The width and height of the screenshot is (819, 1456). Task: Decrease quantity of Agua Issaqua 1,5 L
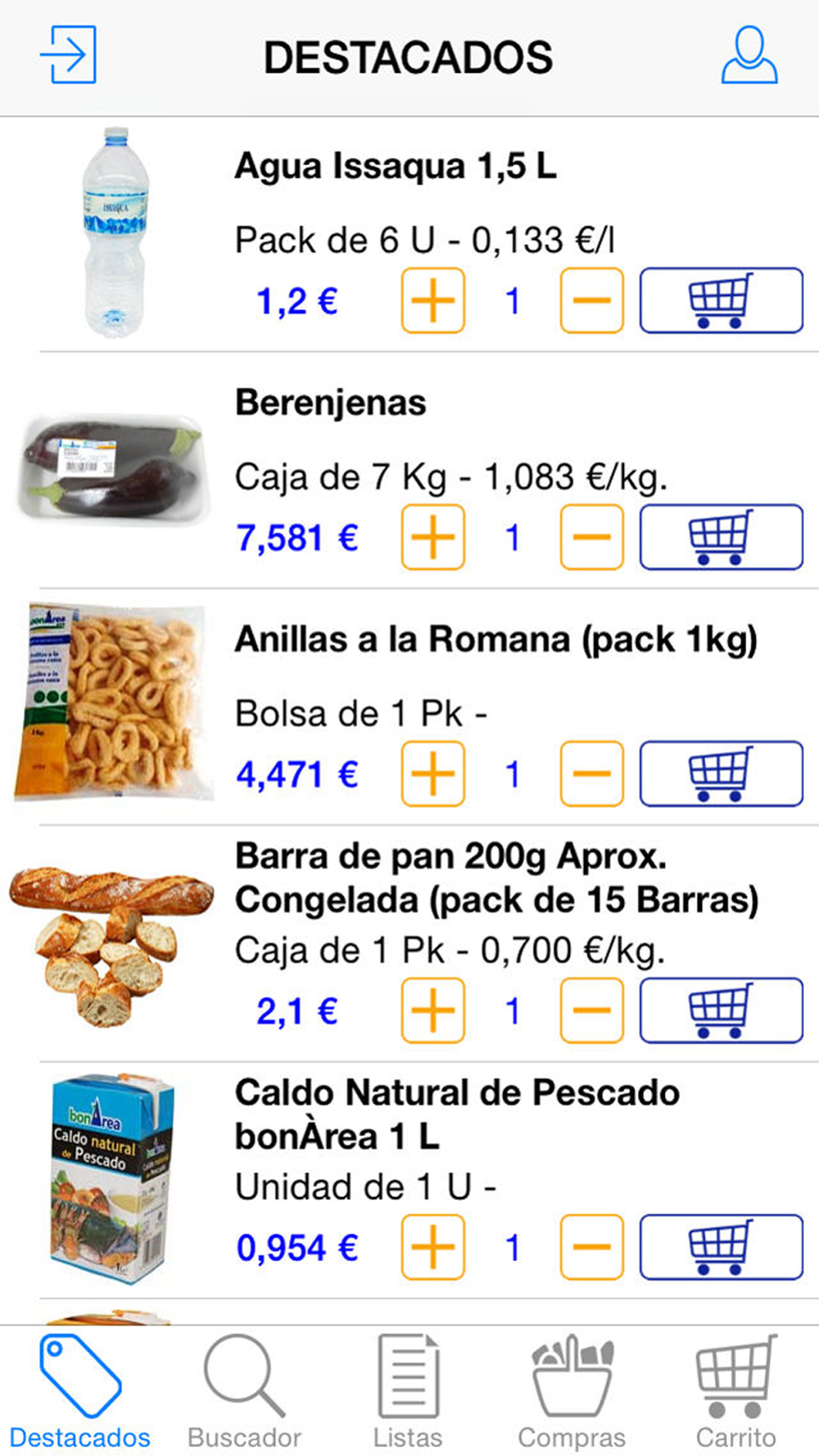coord(591,301)
